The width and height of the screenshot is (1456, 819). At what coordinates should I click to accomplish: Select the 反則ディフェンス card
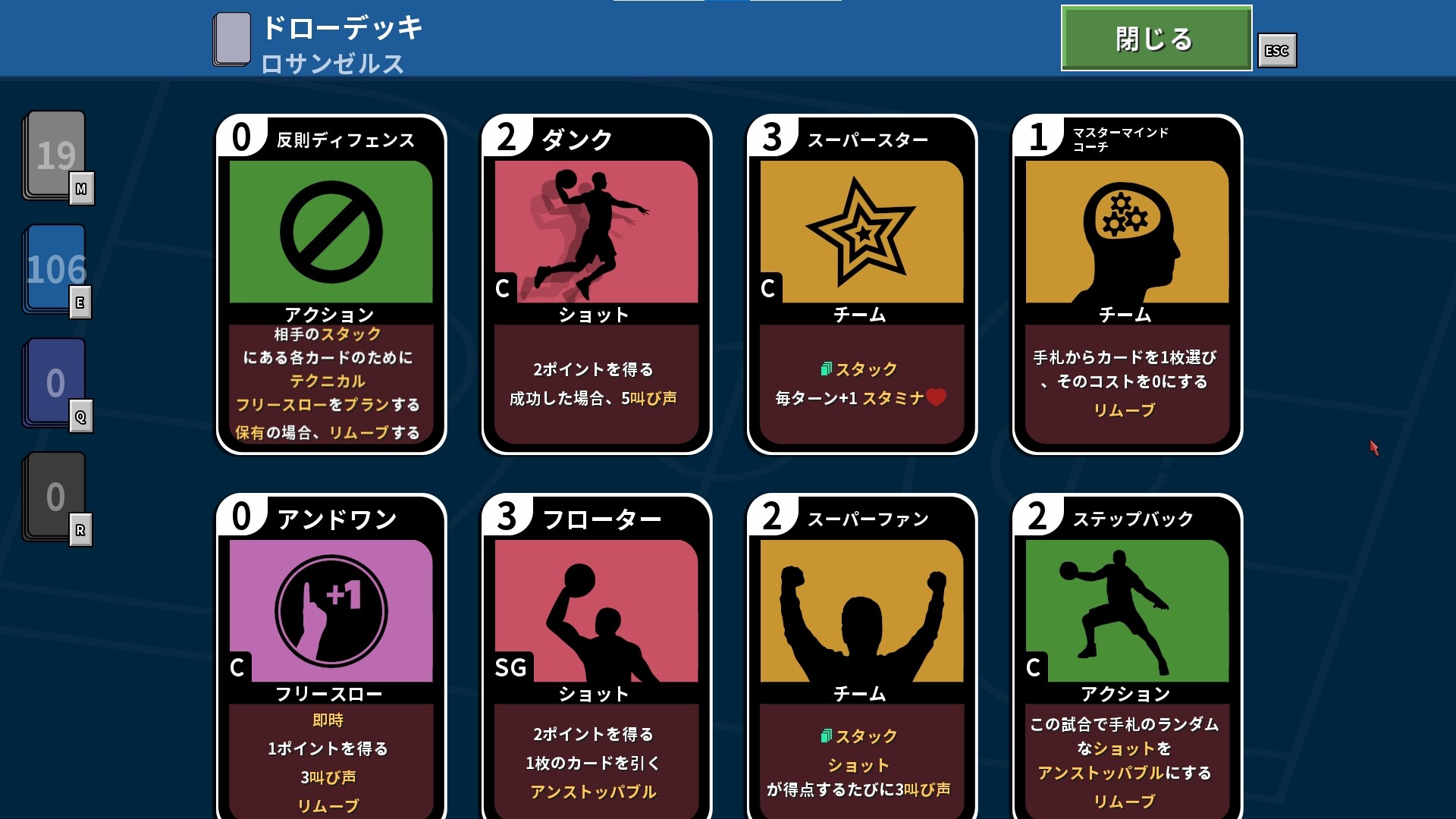coord(331,285)
